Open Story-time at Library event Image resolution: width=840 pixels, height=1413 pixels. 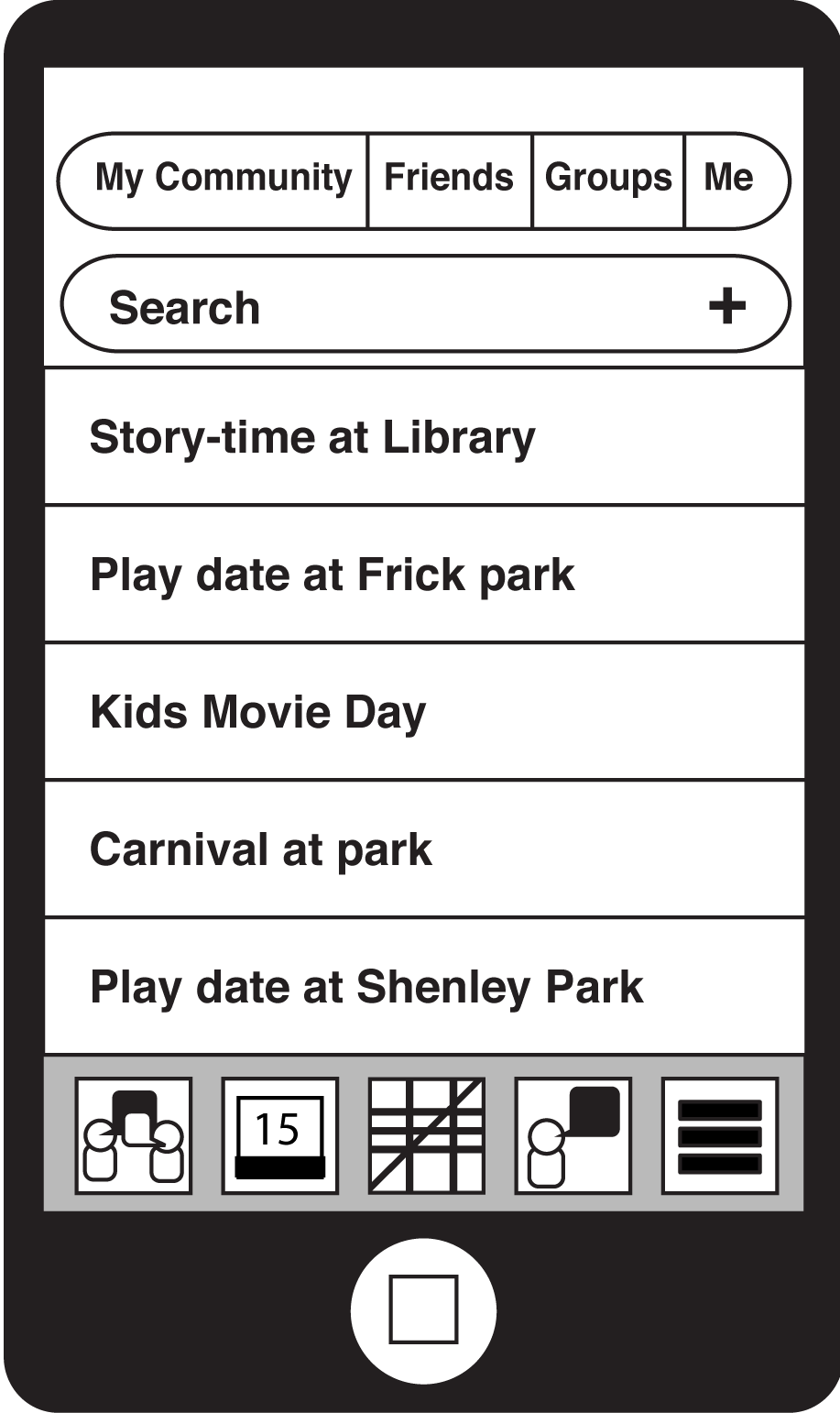coord(424,436)
